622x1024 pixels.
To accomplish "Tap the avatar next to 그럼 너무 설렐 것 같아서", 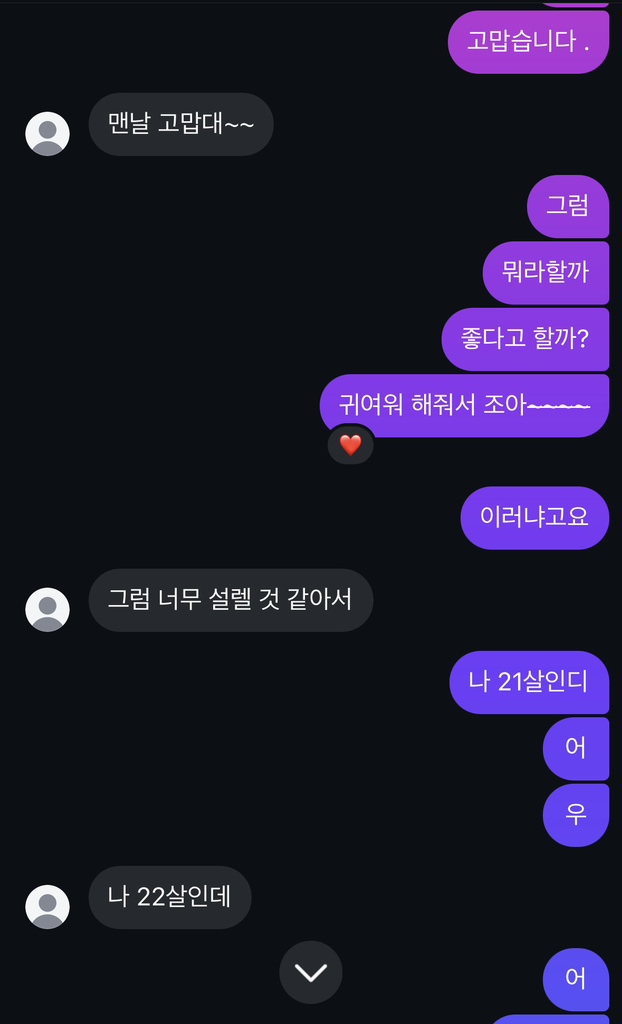I will [47, 609].
